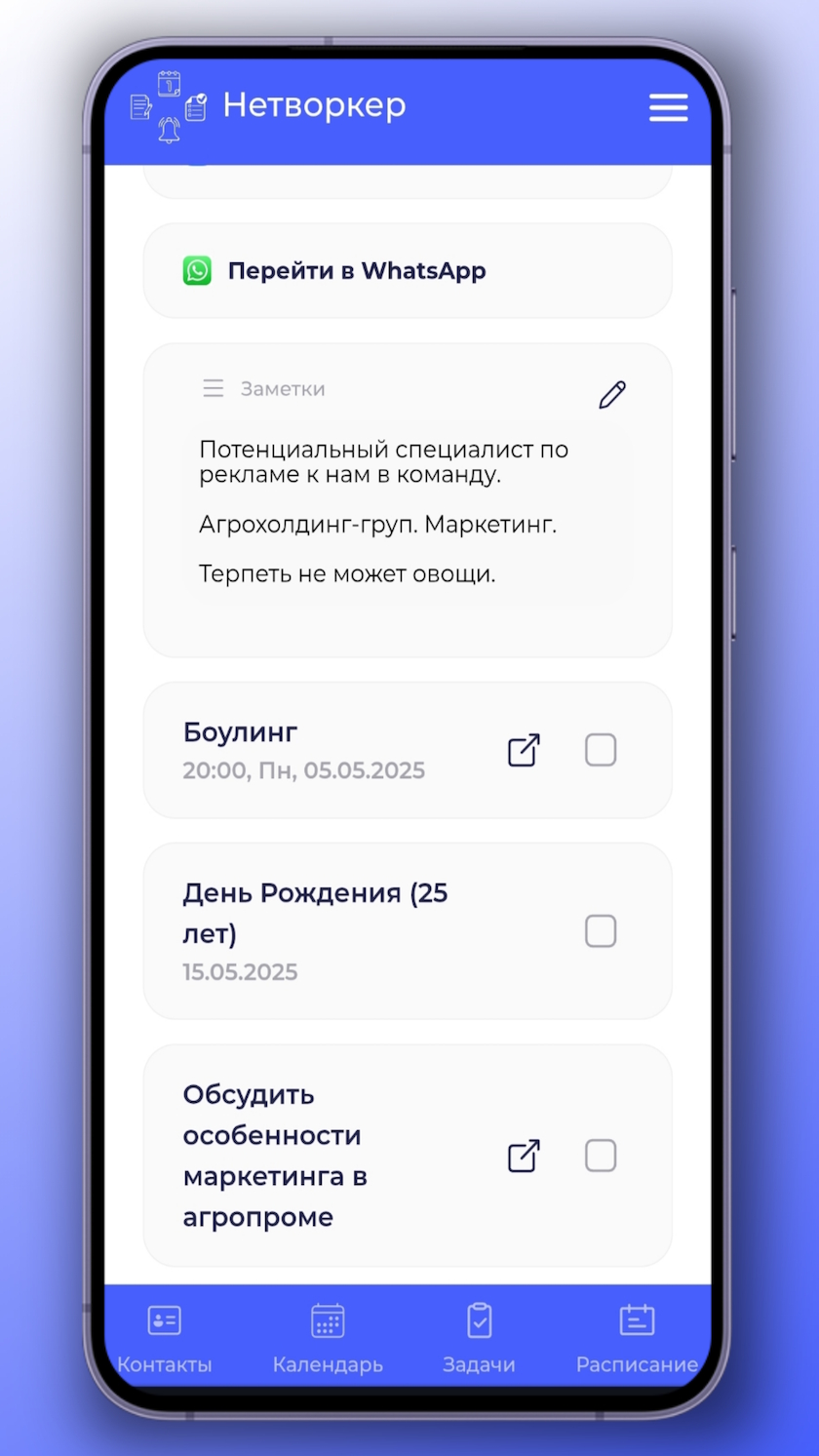
Task: Mark День Рождения (25 лет) as done
Action: (601, 931)
